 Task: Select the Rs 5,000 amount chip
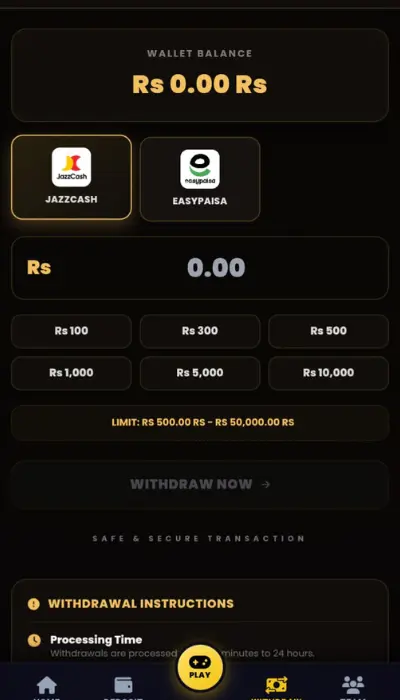200,373
